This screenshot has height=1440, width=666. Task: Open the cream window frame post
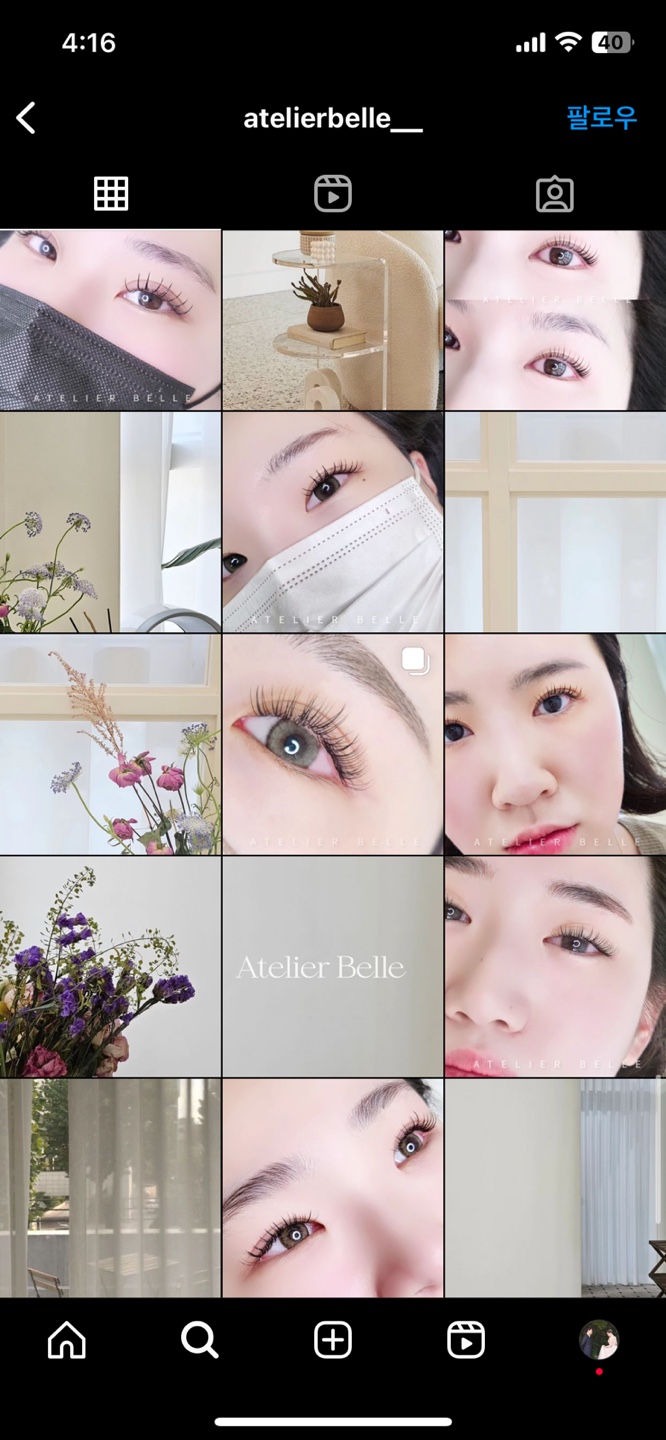click(x=556, y=522)
